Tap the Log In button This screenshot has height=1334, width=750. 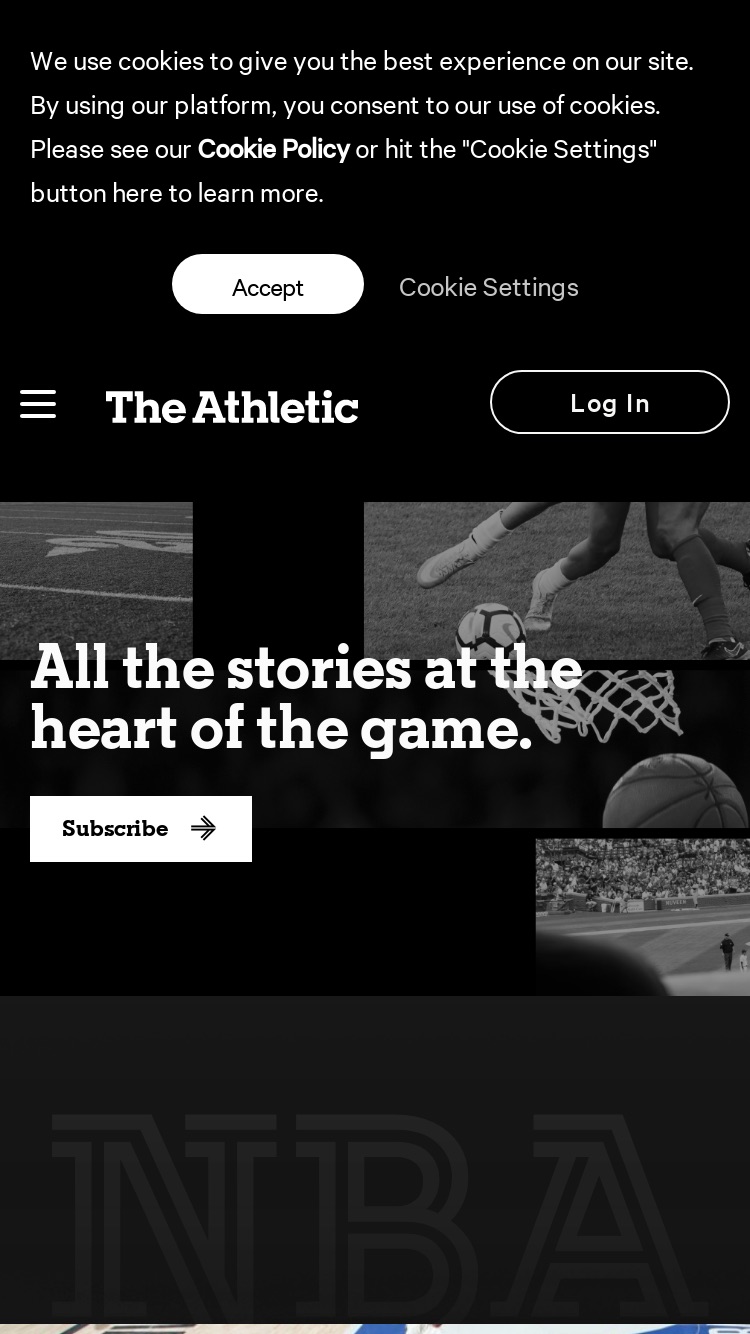(x=610, y=402)
